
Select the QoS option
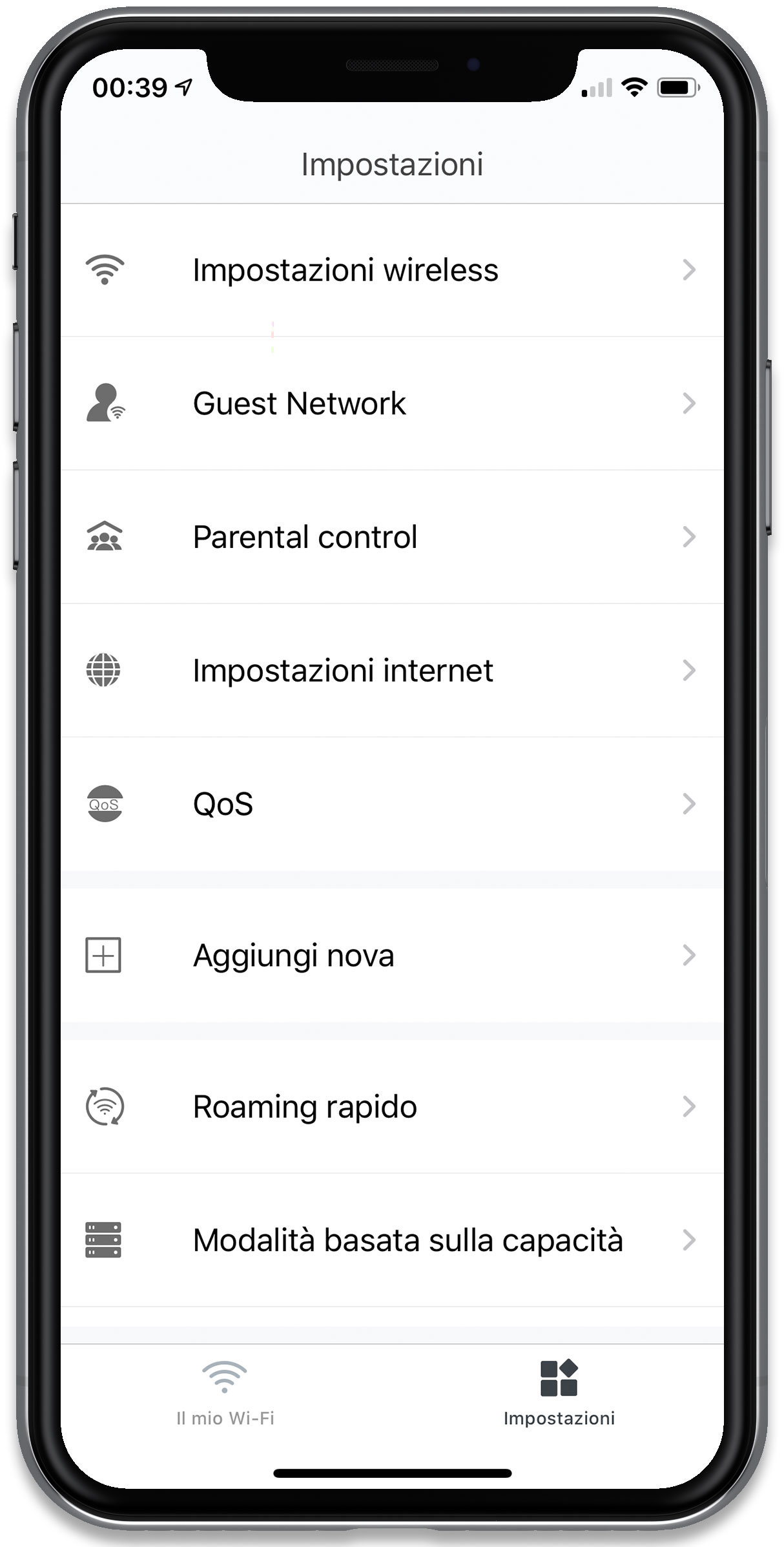pyautogui.click(x=392, y=804)
